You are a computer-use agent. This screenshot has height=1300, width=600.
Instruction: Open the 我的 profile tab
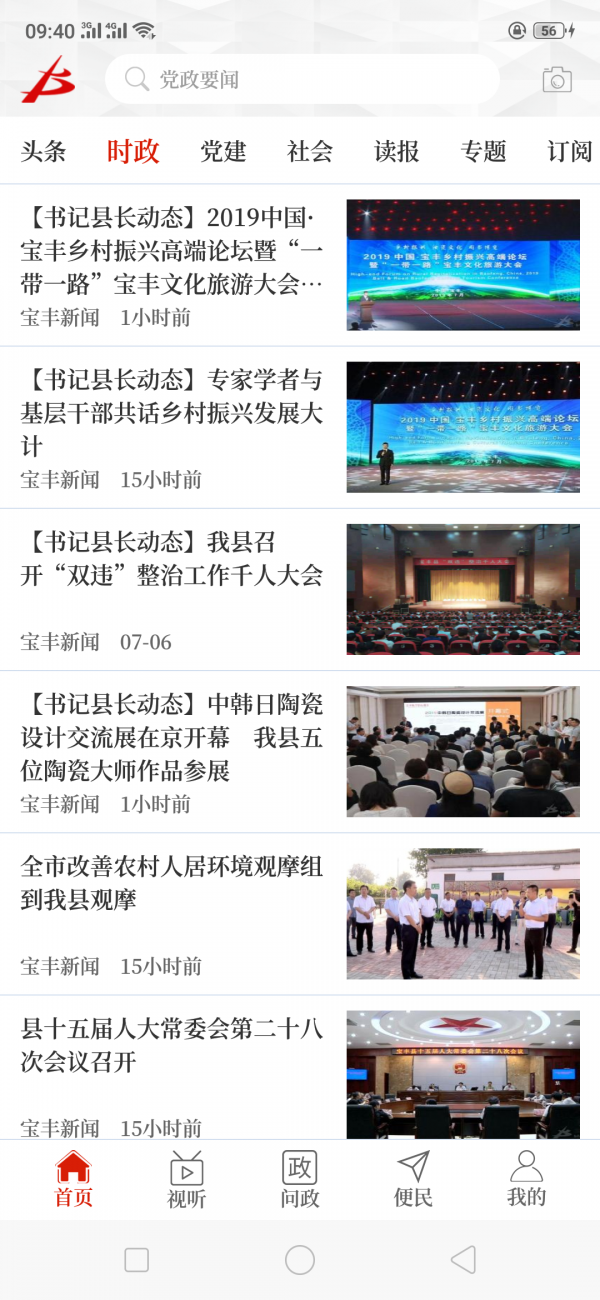pyautogui.click(x=526, y=1180)
